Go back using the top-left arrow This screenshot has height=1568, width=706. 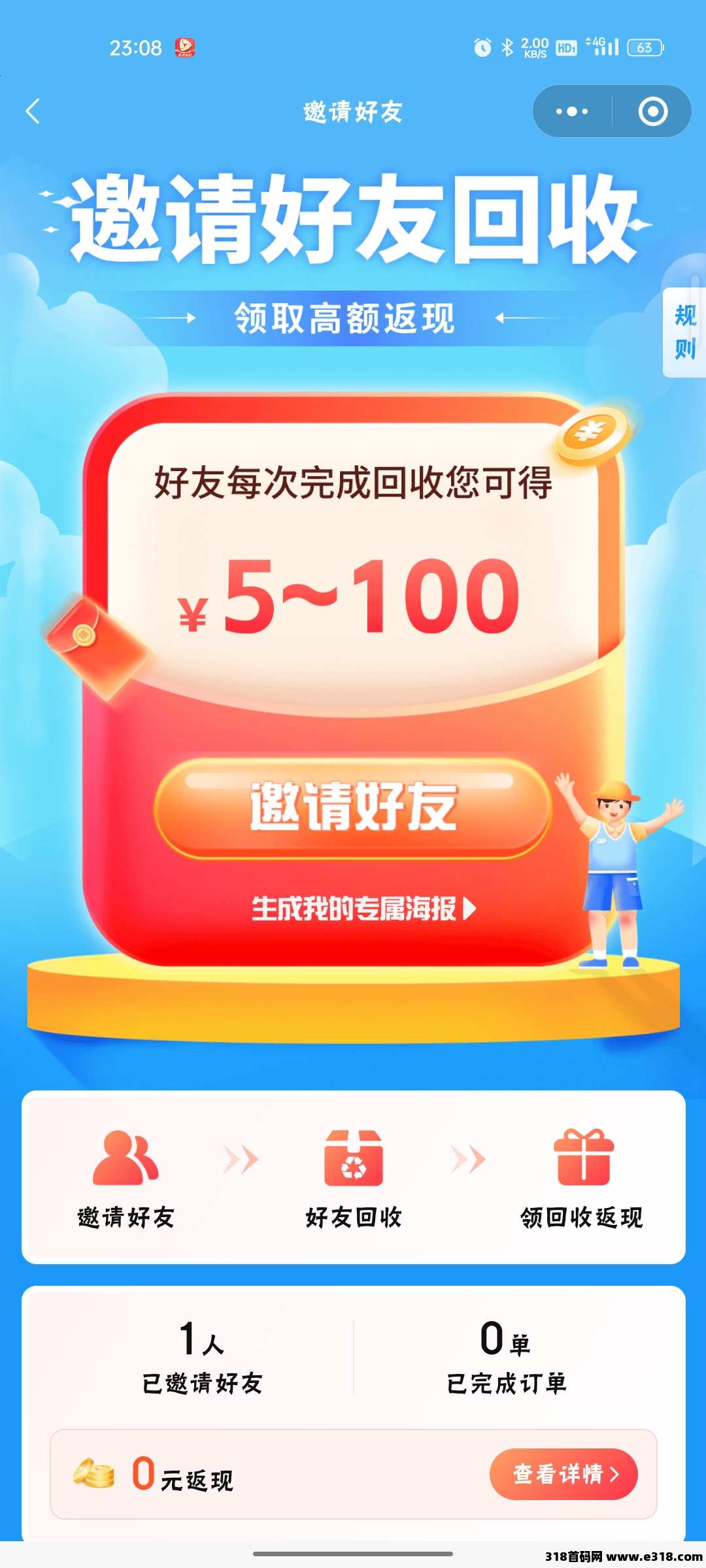click(x=33, y=111)
